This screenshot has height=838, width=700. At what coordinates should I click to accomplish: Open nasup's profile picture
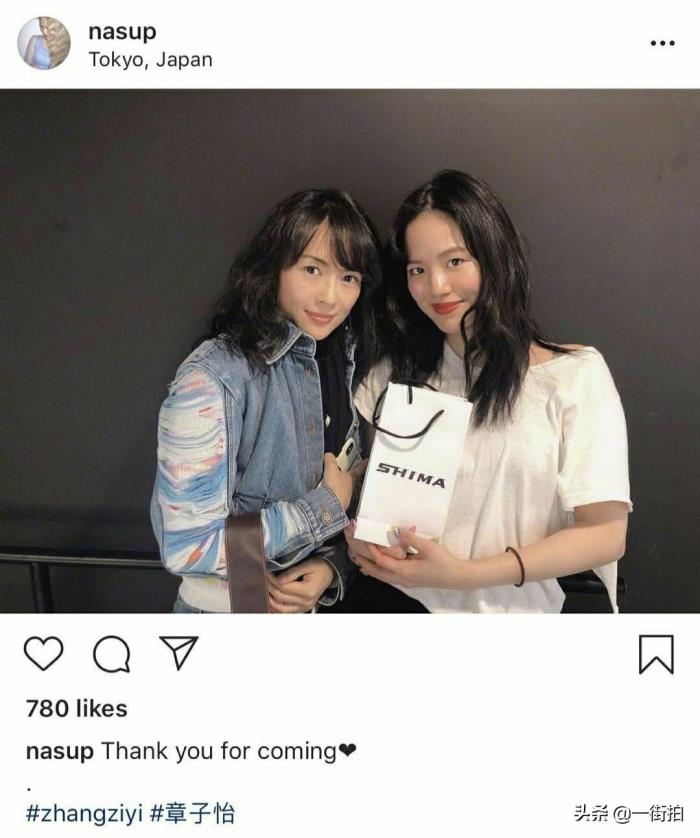pos(44,44)
